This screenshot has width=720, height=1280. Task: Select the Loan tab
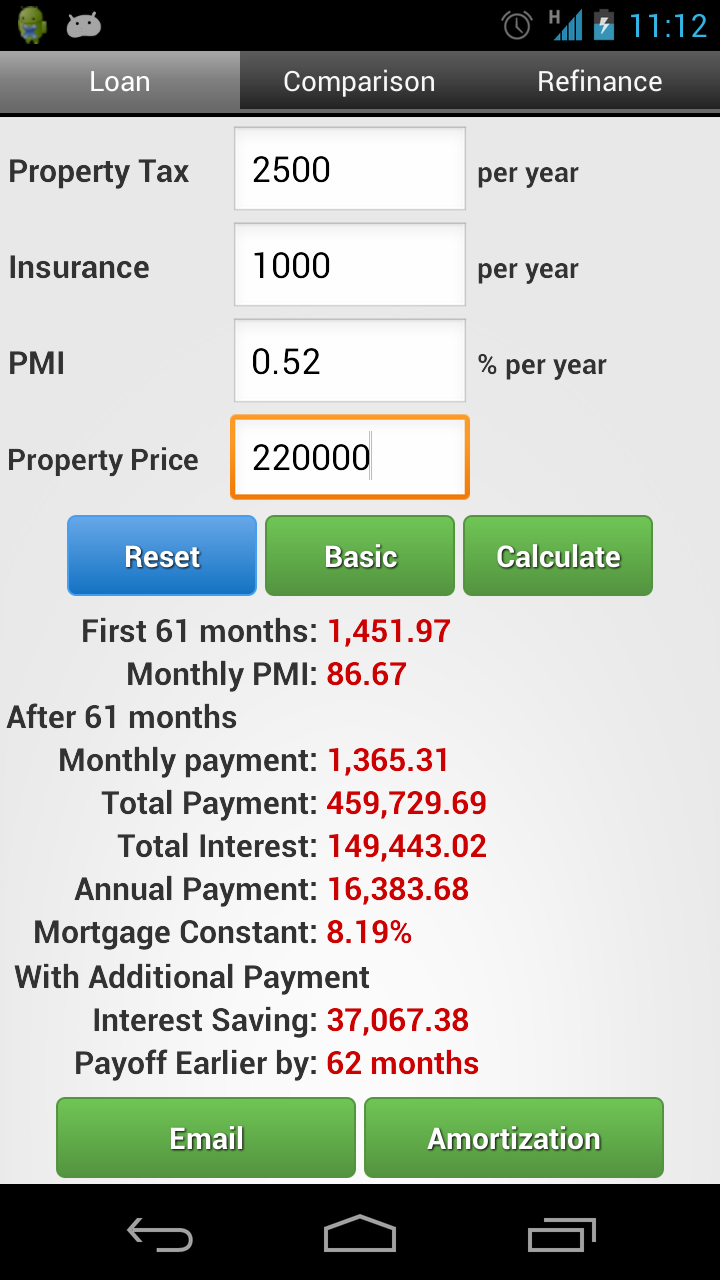(x=120, y=81)
